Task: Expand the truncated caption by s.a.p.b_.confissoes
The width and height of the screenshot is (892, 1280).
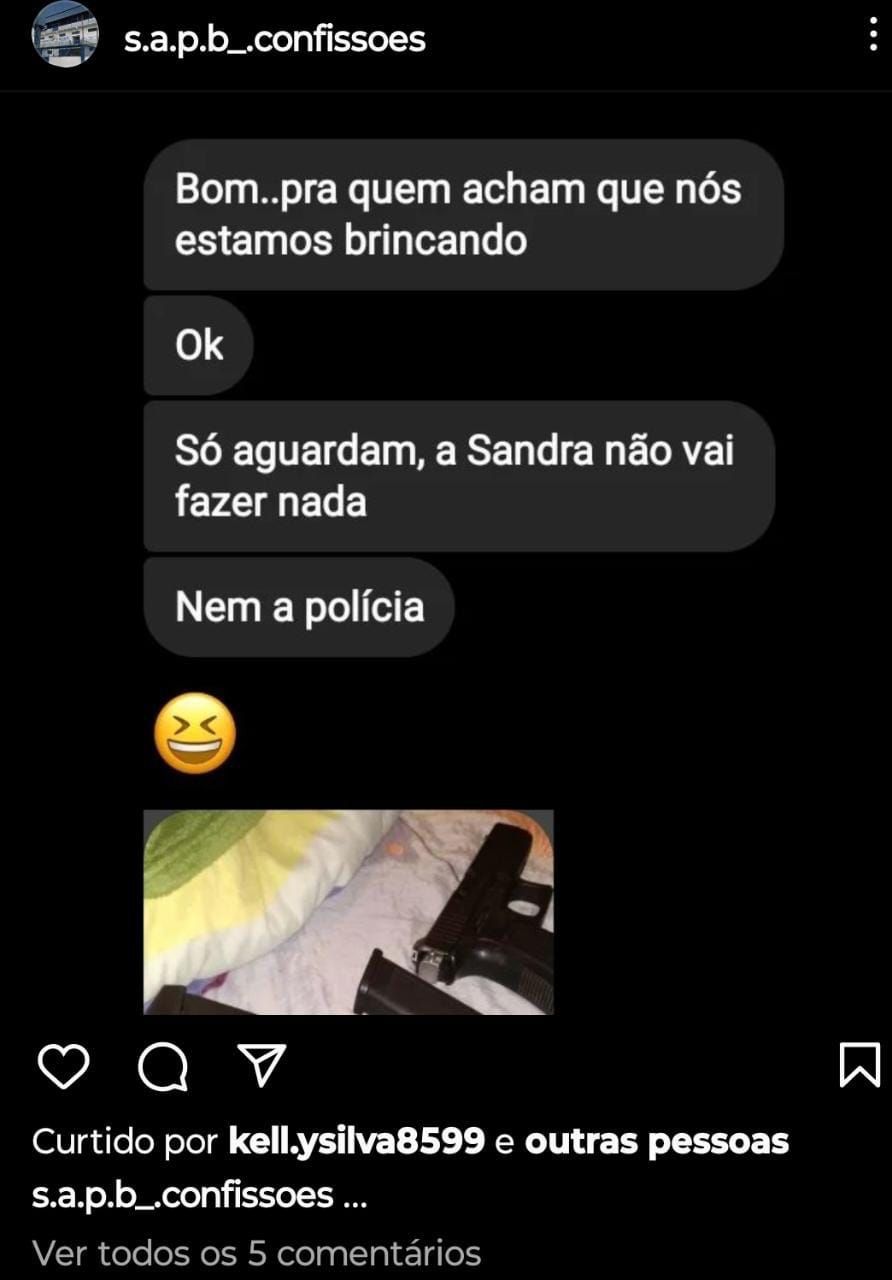Action: (x=353, y=1196)
